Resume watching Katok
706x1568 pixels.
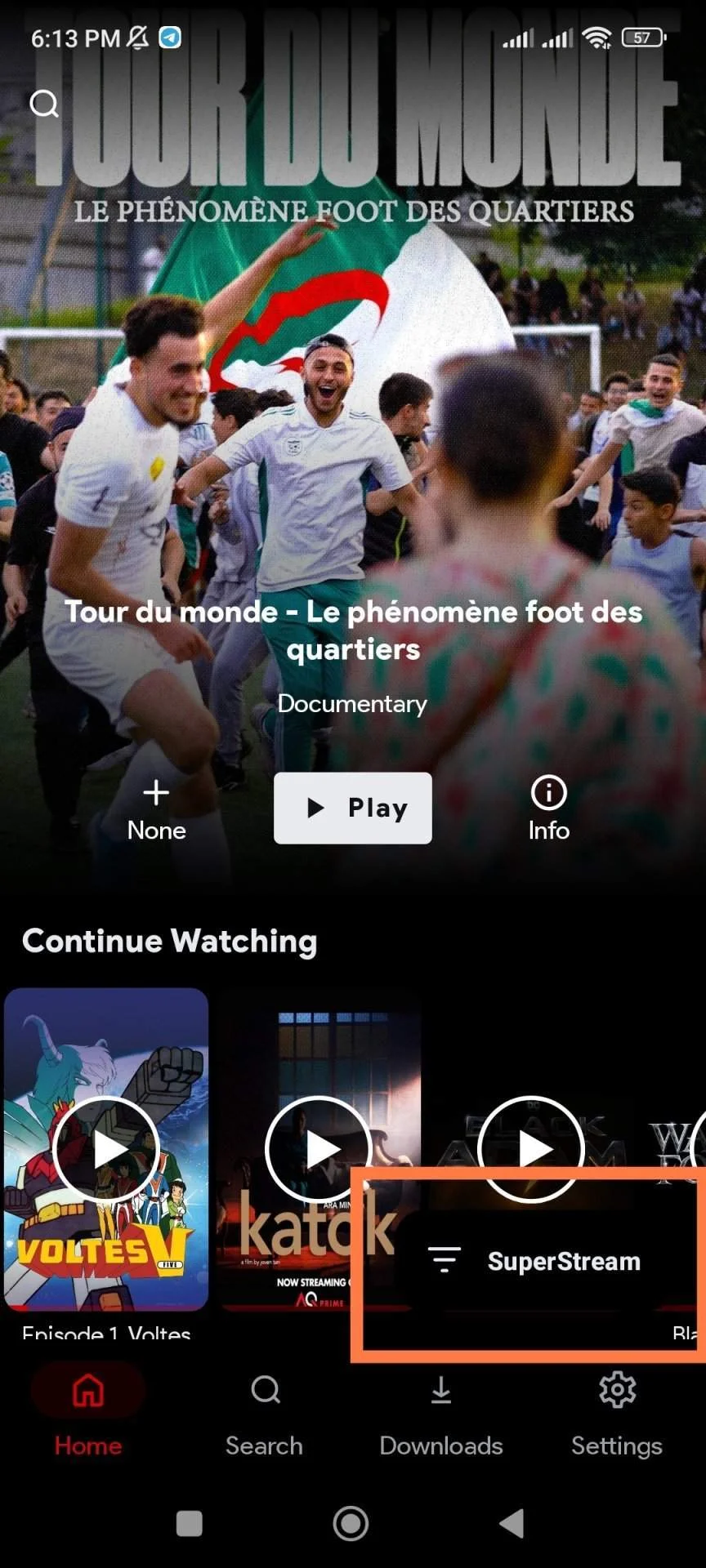319,1148
